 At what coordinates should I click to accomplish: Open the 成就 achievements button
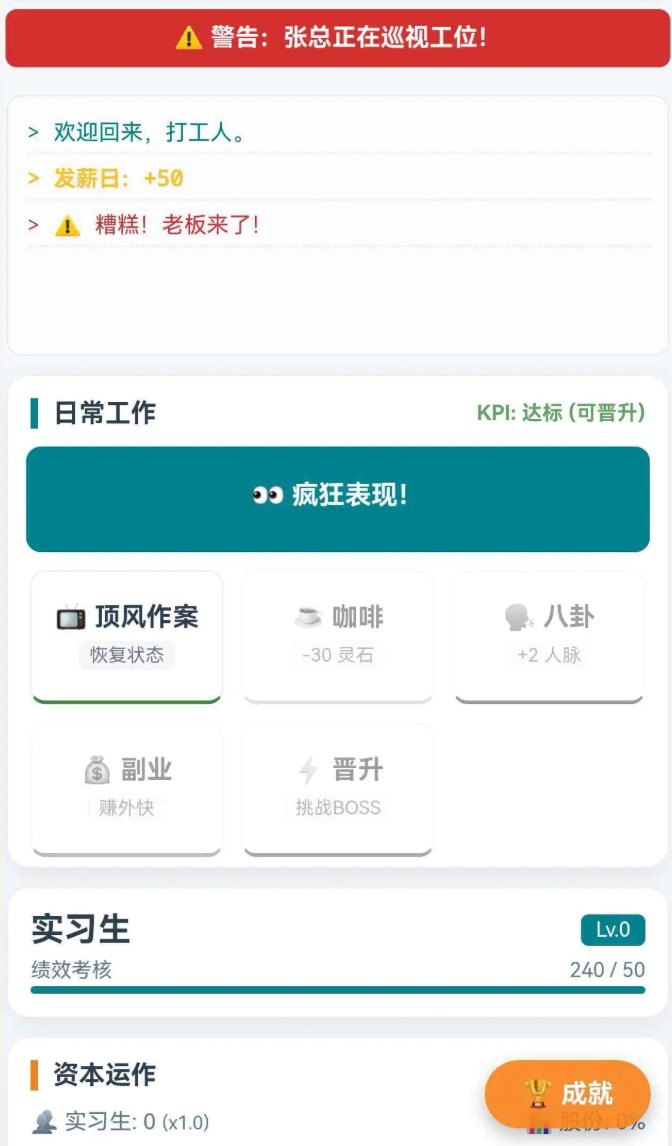[x=568, y=1093]
